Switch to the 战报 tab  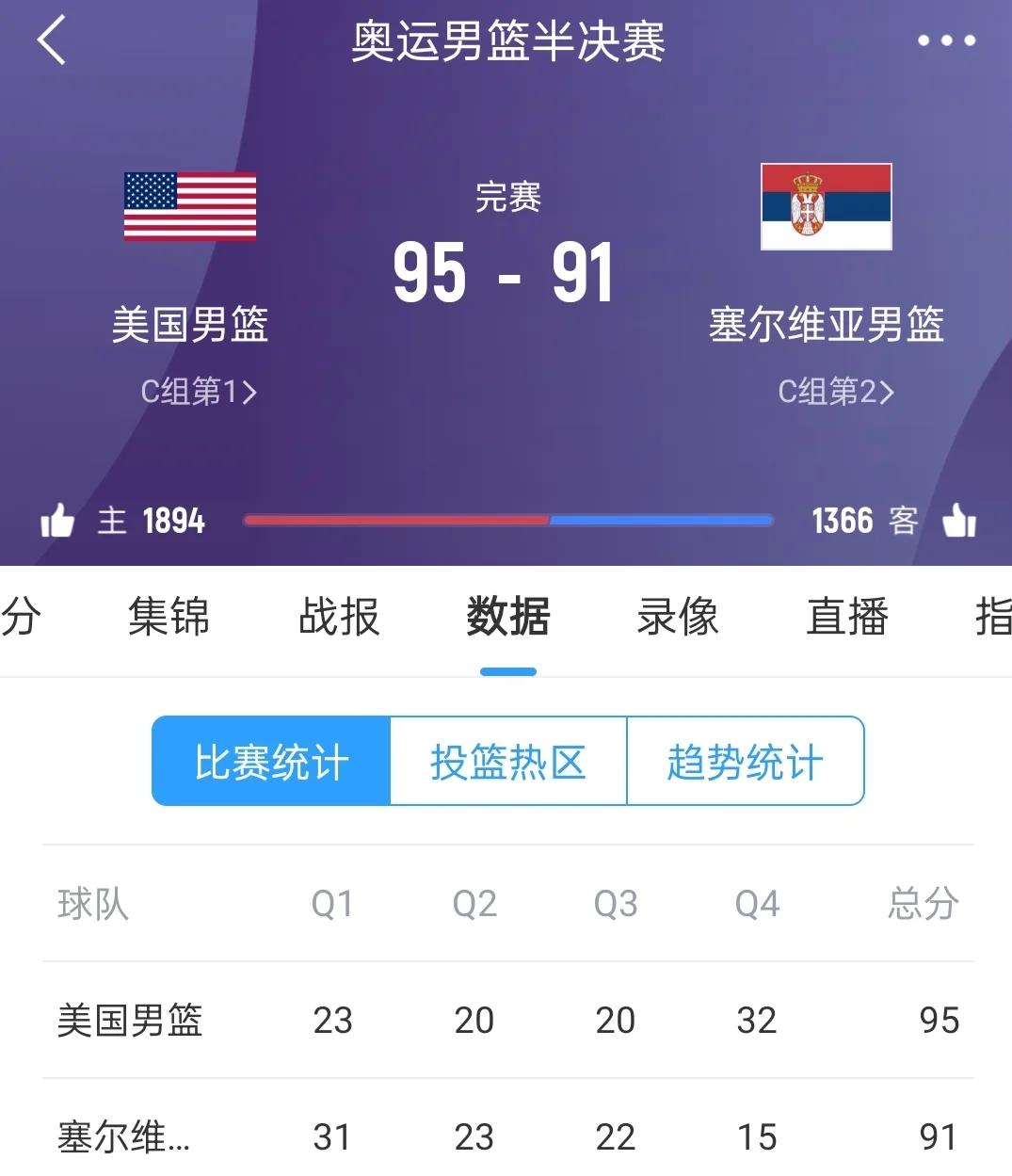[x=339, y=618]
